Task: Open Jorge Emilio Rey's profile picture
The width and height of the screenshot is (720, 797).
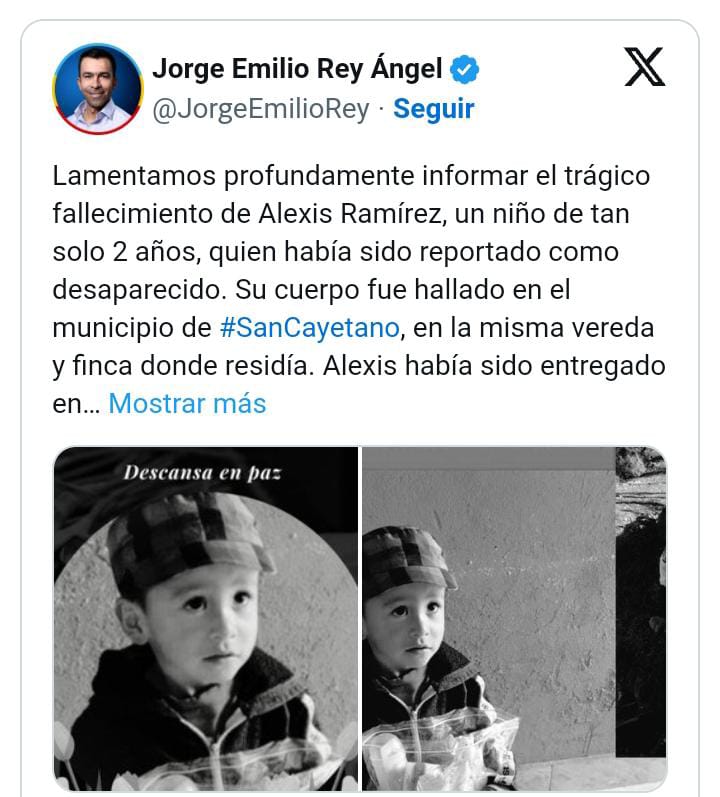Action: coord(98,89)
